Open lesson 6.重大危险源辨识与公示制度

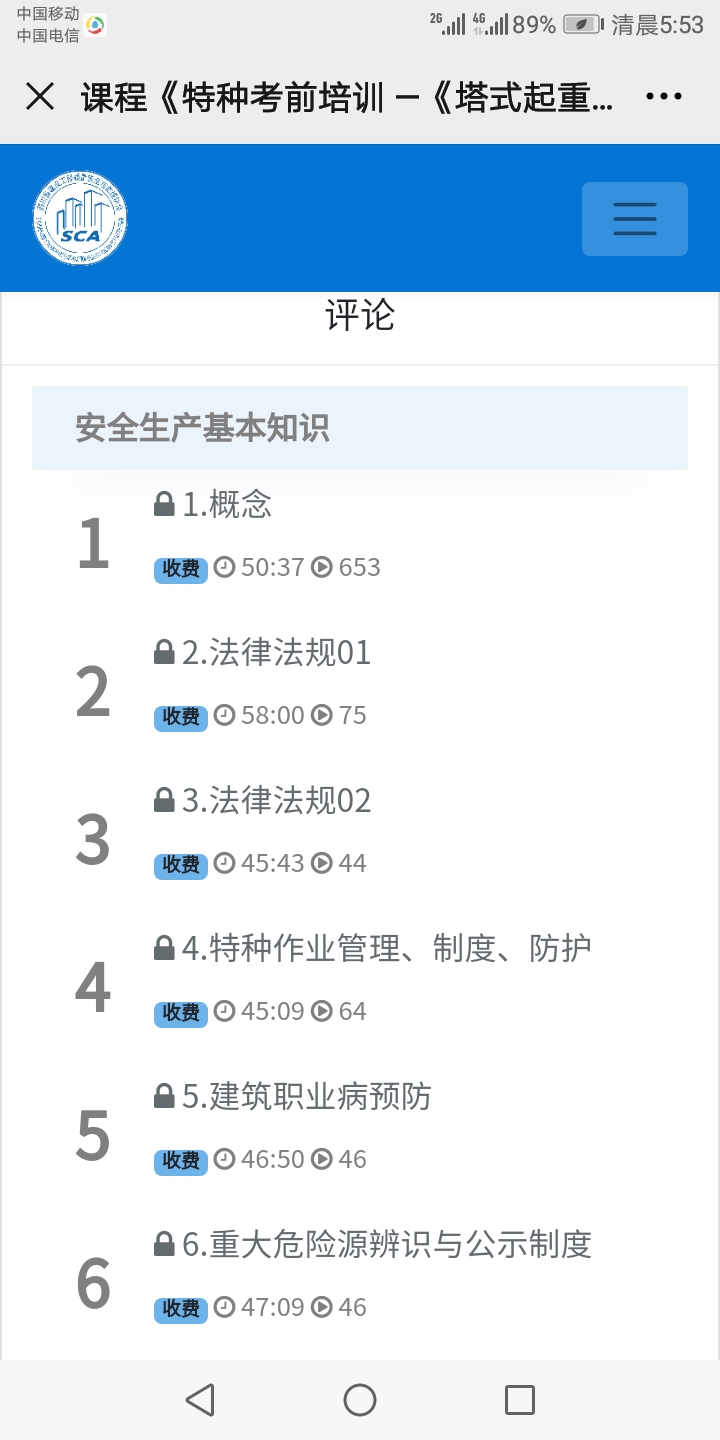tap(386, 1245)
